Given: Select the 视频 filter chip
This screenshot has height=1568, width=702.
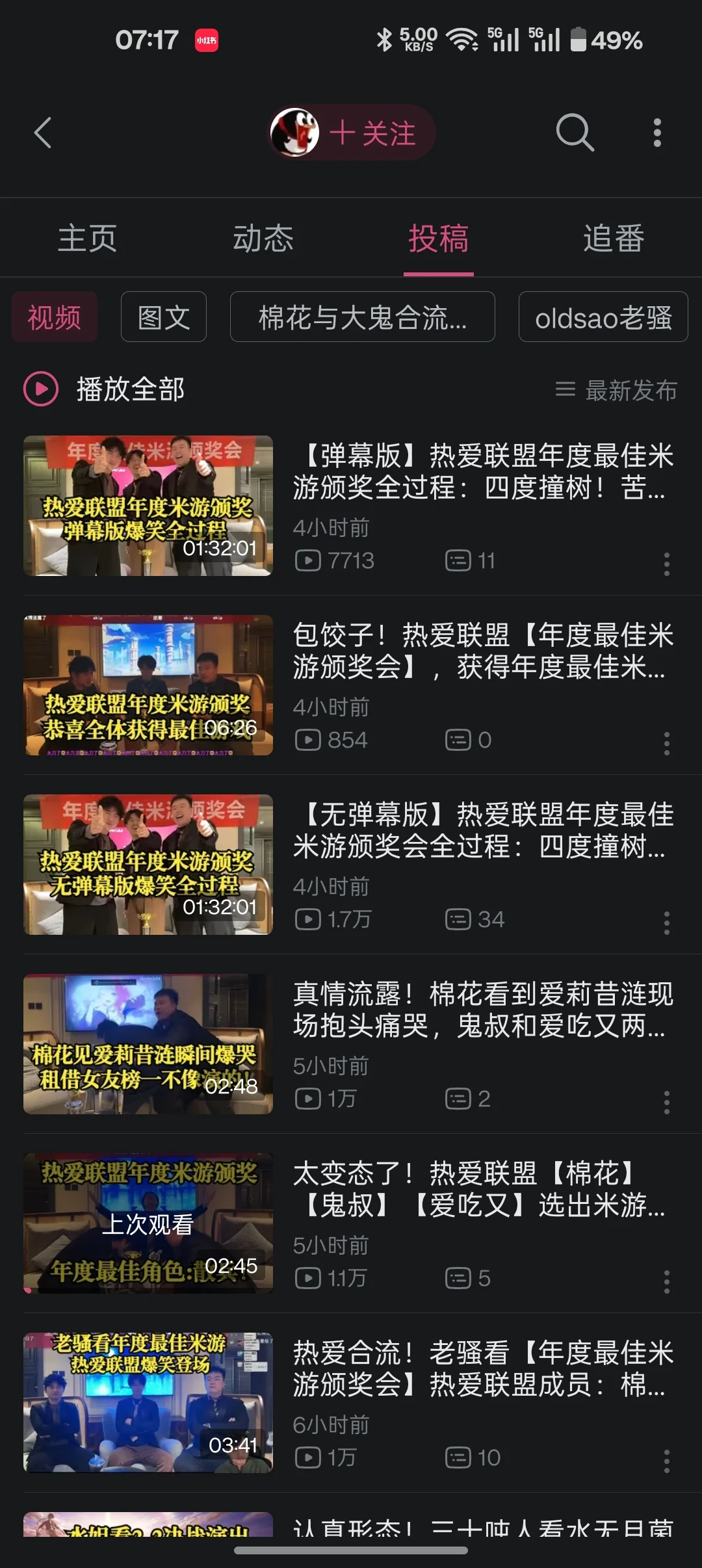Looking at the screenshot, I should [x=55, y=317].
